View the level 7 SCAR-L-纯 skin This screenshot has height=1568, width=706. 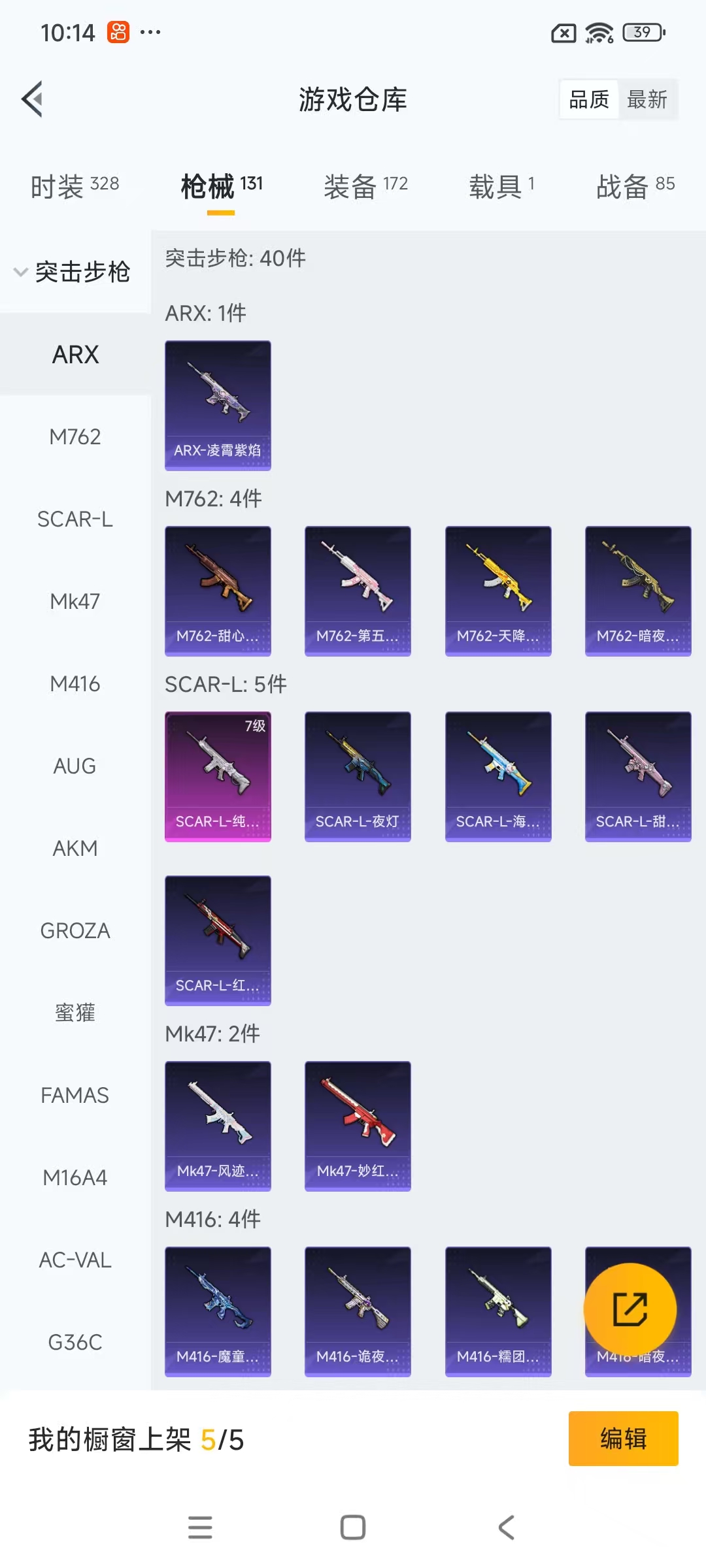pos(218,776)
